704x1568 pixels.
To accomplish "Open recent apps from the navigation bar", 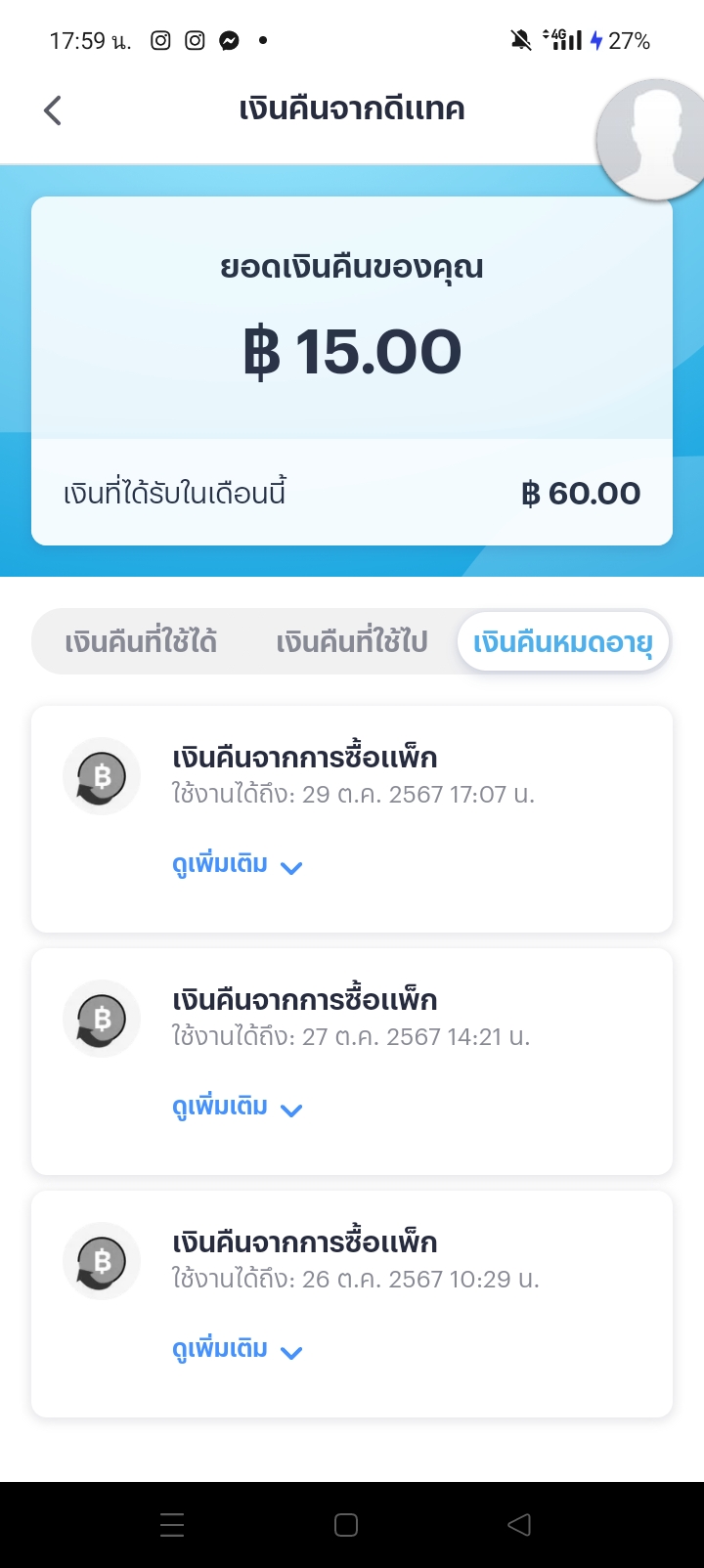I will [x=172, y=1525].
